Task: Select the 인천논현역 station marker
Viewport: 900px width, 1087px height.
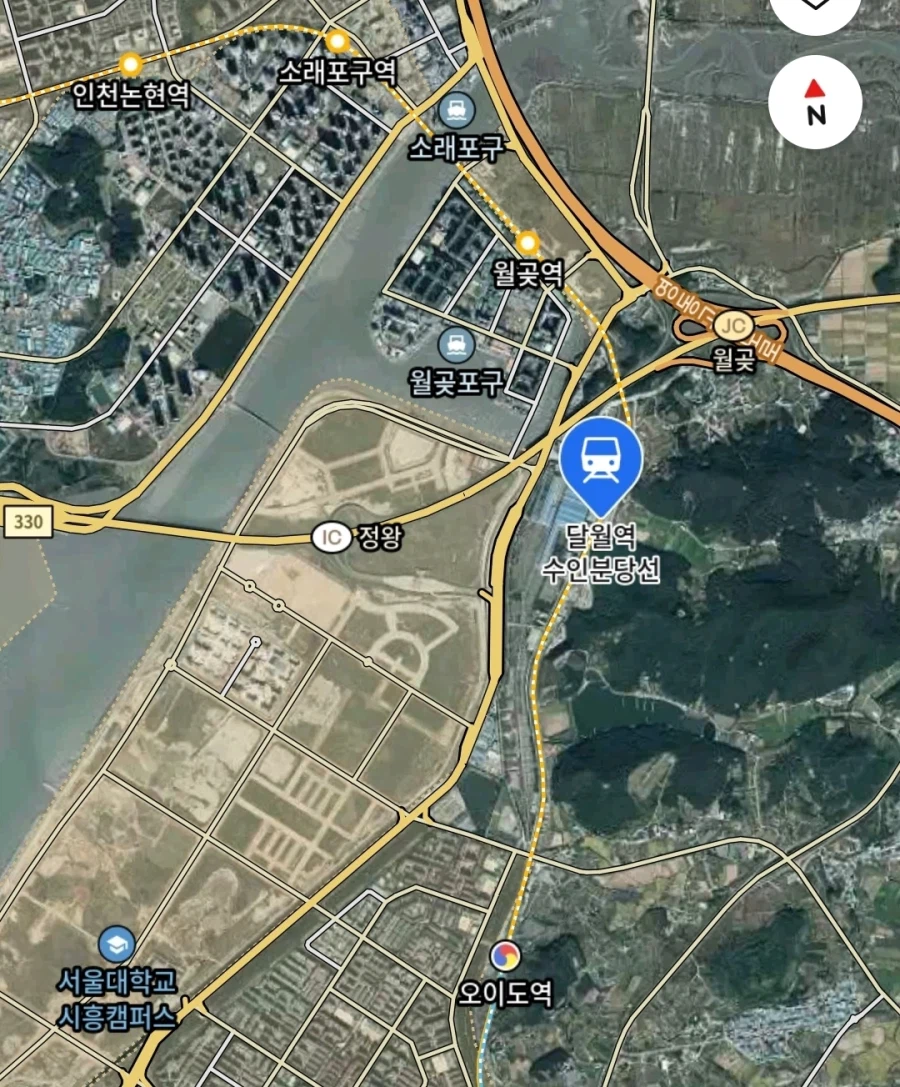Action: 130,65
